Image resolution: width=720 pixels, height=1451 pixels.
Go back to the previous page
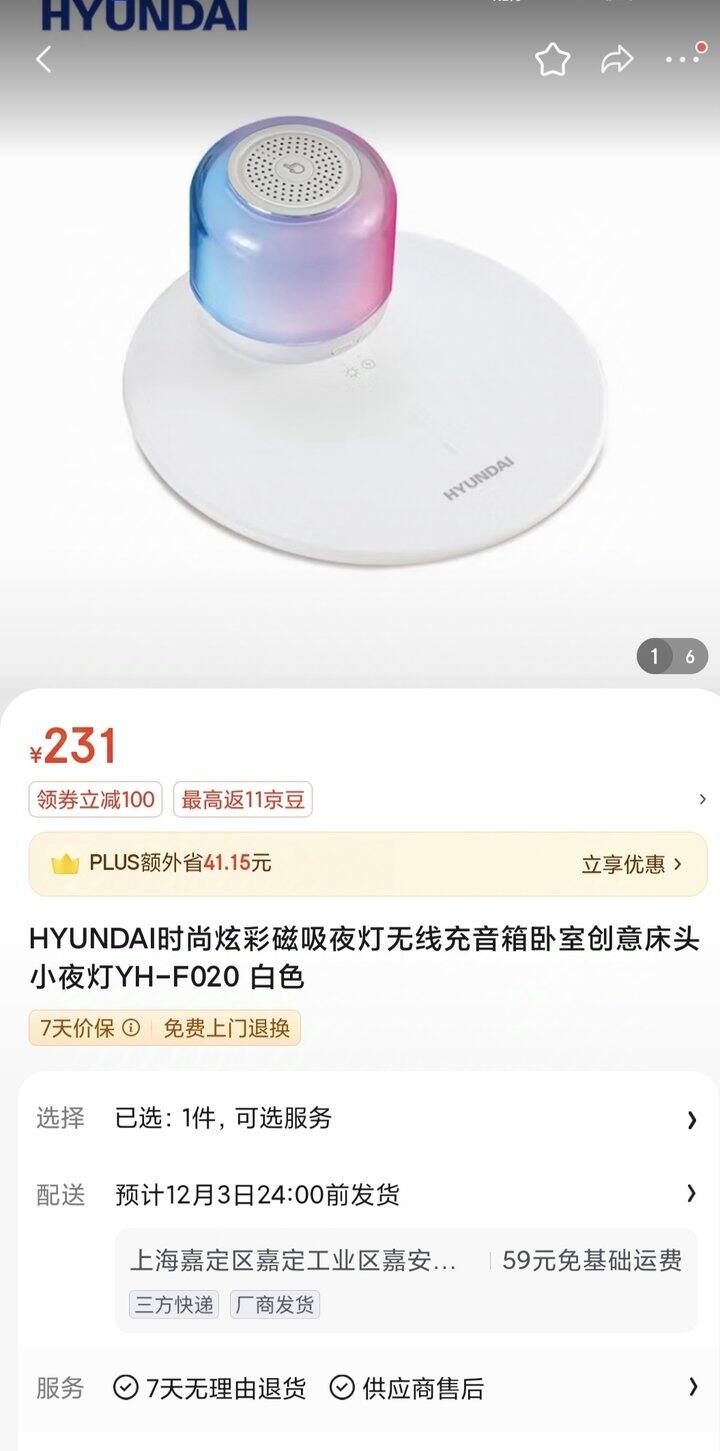[x=44, y=60]
